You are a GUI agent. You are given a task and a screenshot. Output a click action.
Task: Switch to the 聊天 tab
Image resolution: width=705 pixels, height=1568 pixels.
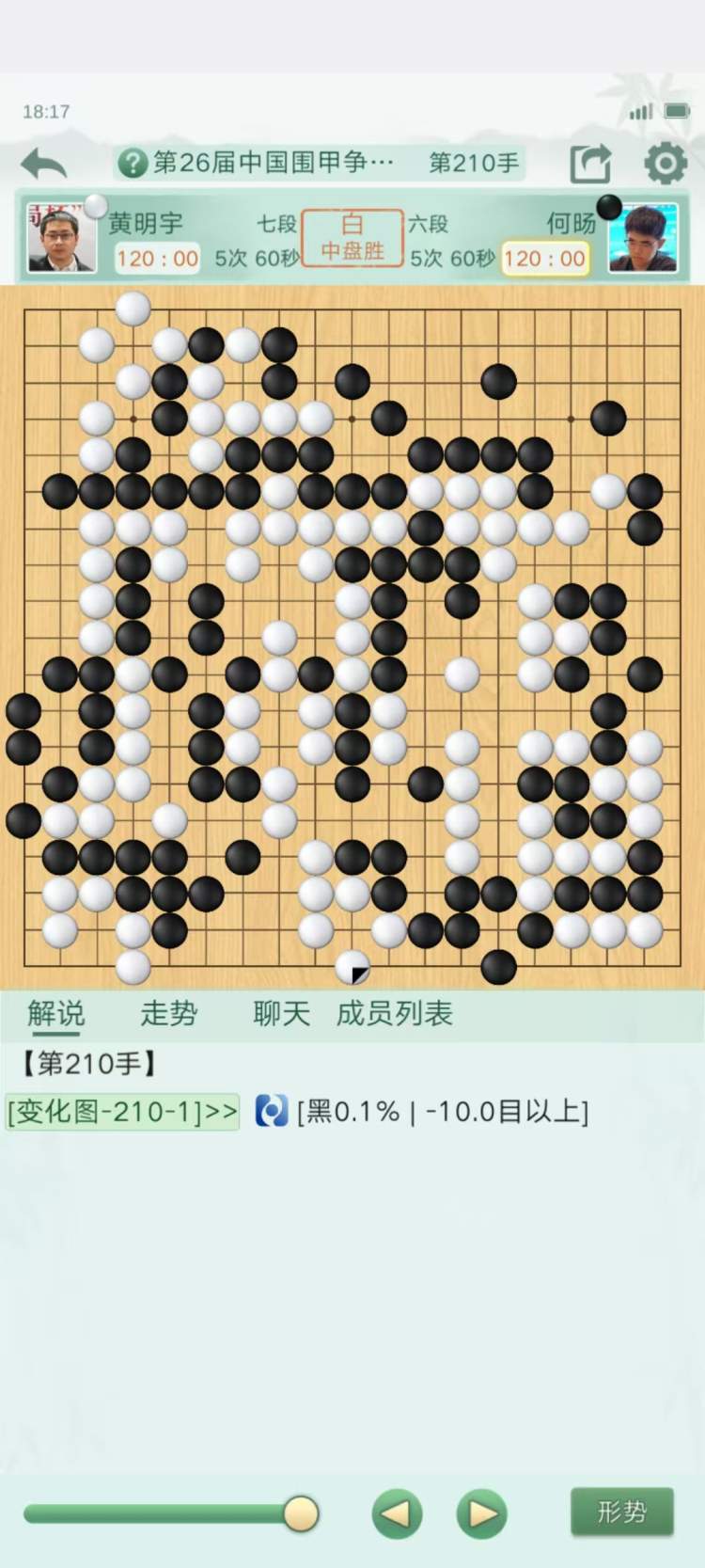281,1013
